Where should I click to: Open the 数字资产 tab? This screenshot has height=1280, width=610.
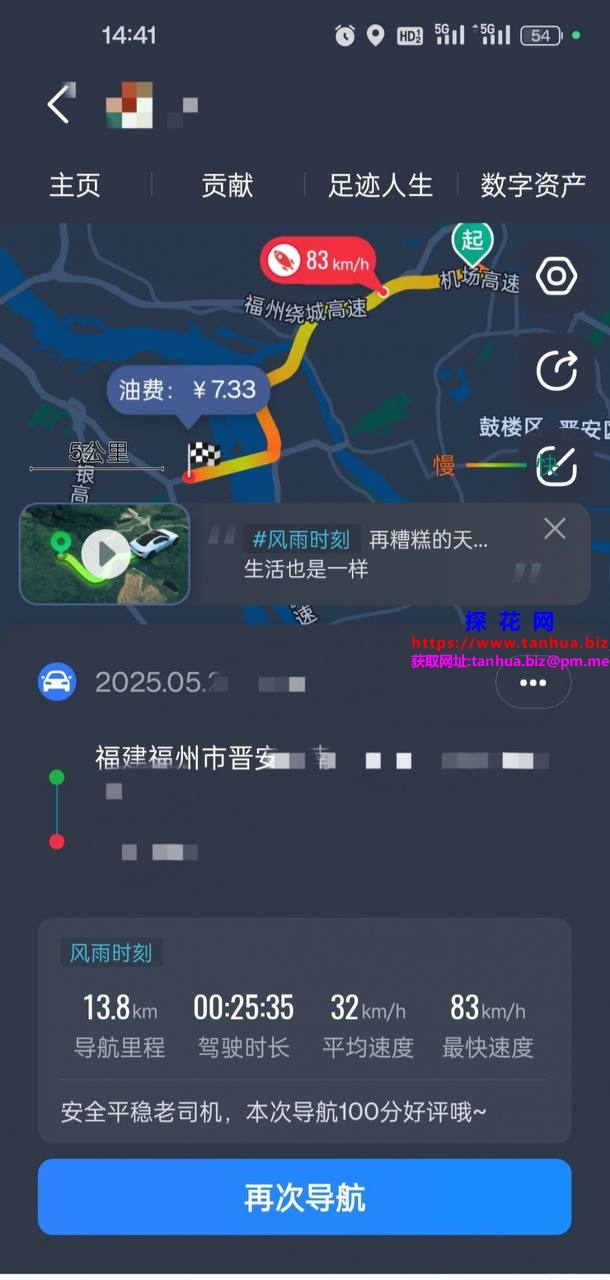[x=533, y=185]
